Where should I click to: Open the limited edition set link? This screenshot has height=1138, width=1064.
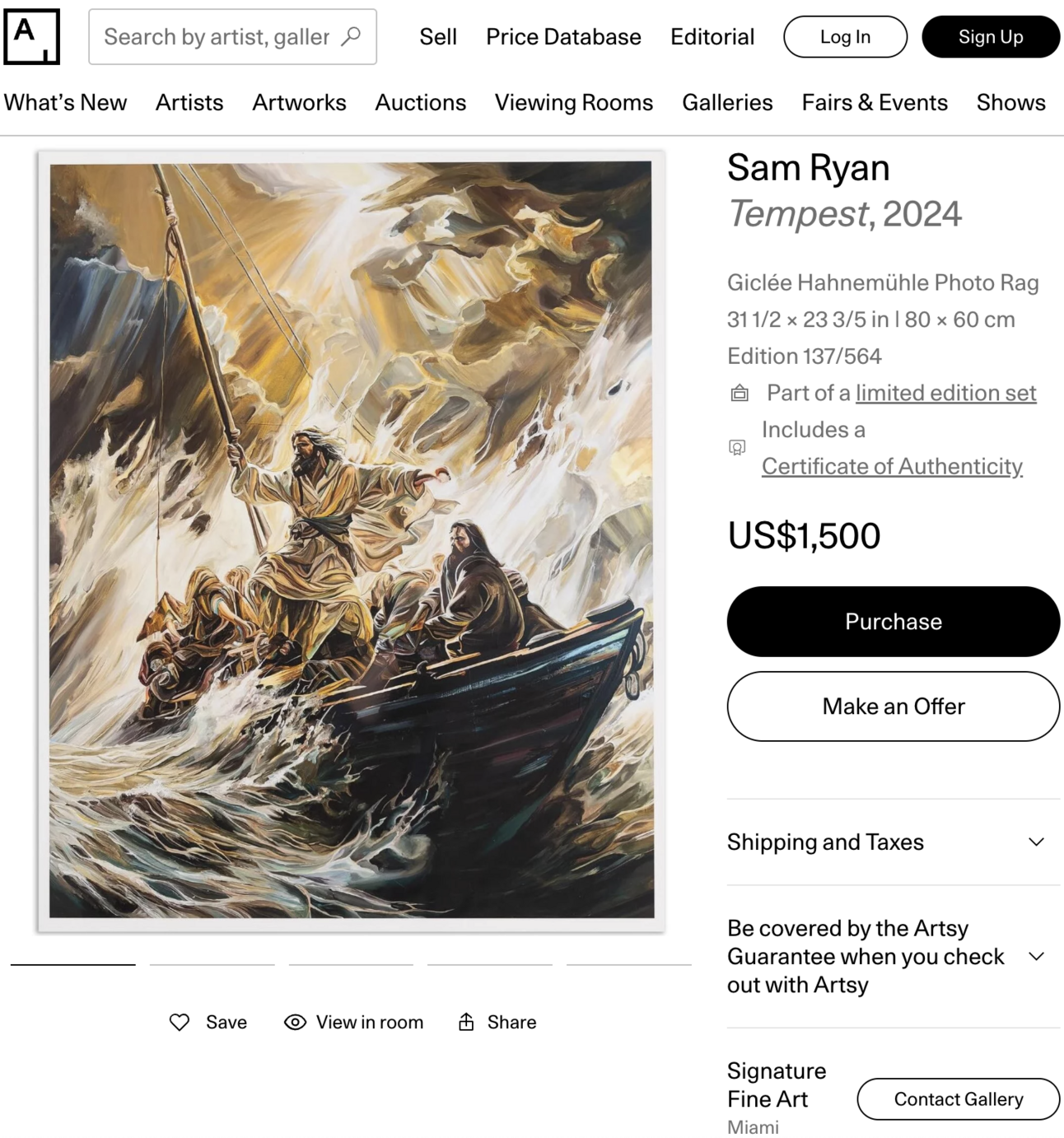(945, 393)
